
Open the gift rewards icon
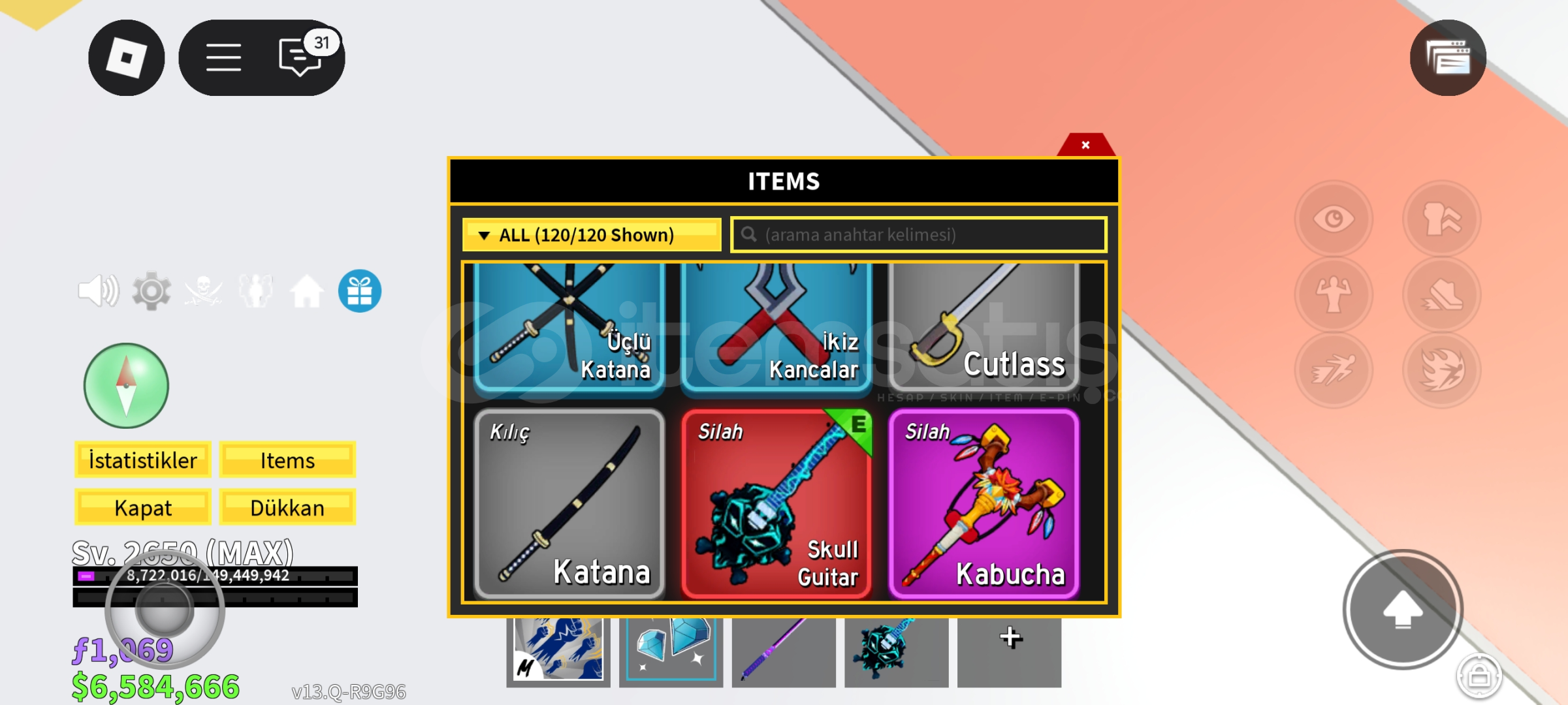359,291
